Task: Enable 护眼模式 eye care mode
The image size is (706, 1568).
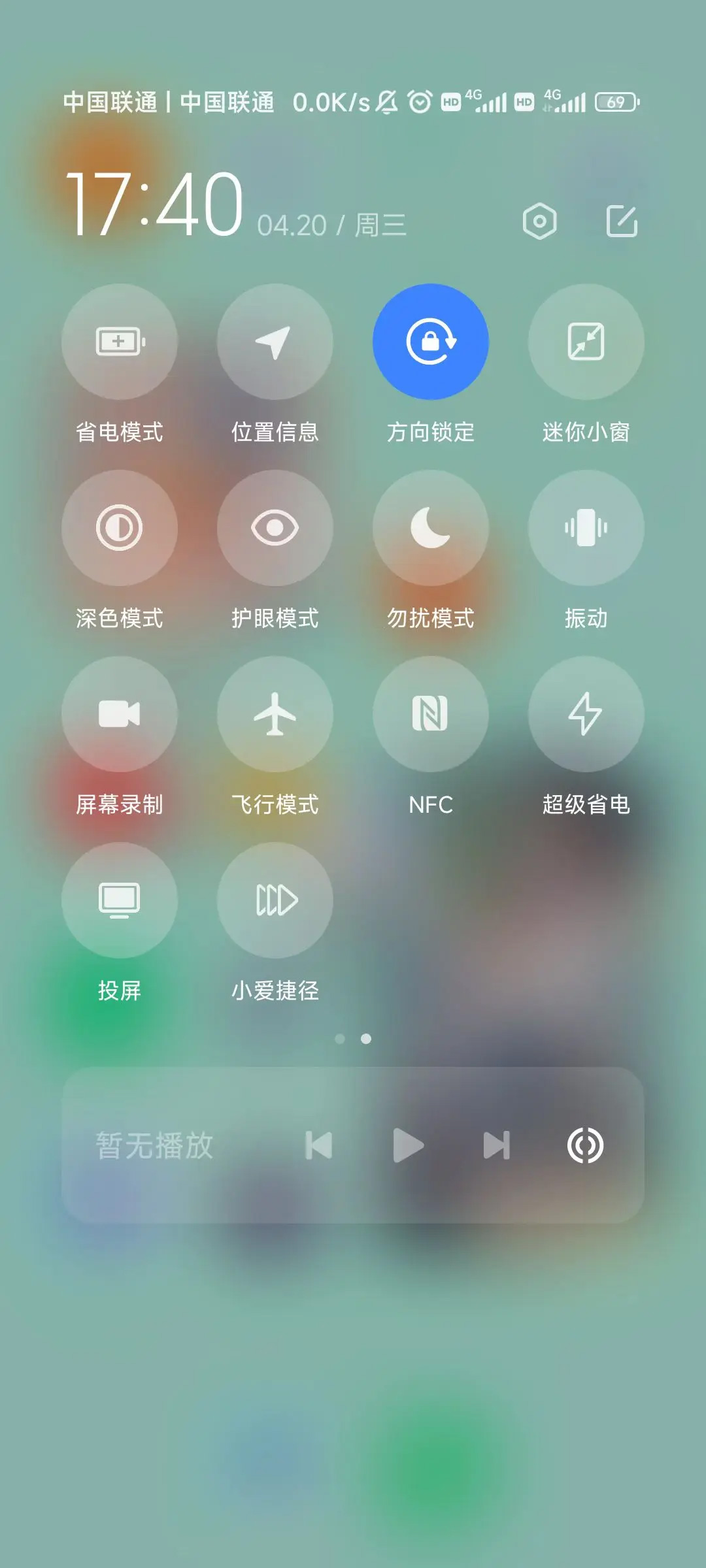Action: (x=275, y=528)
